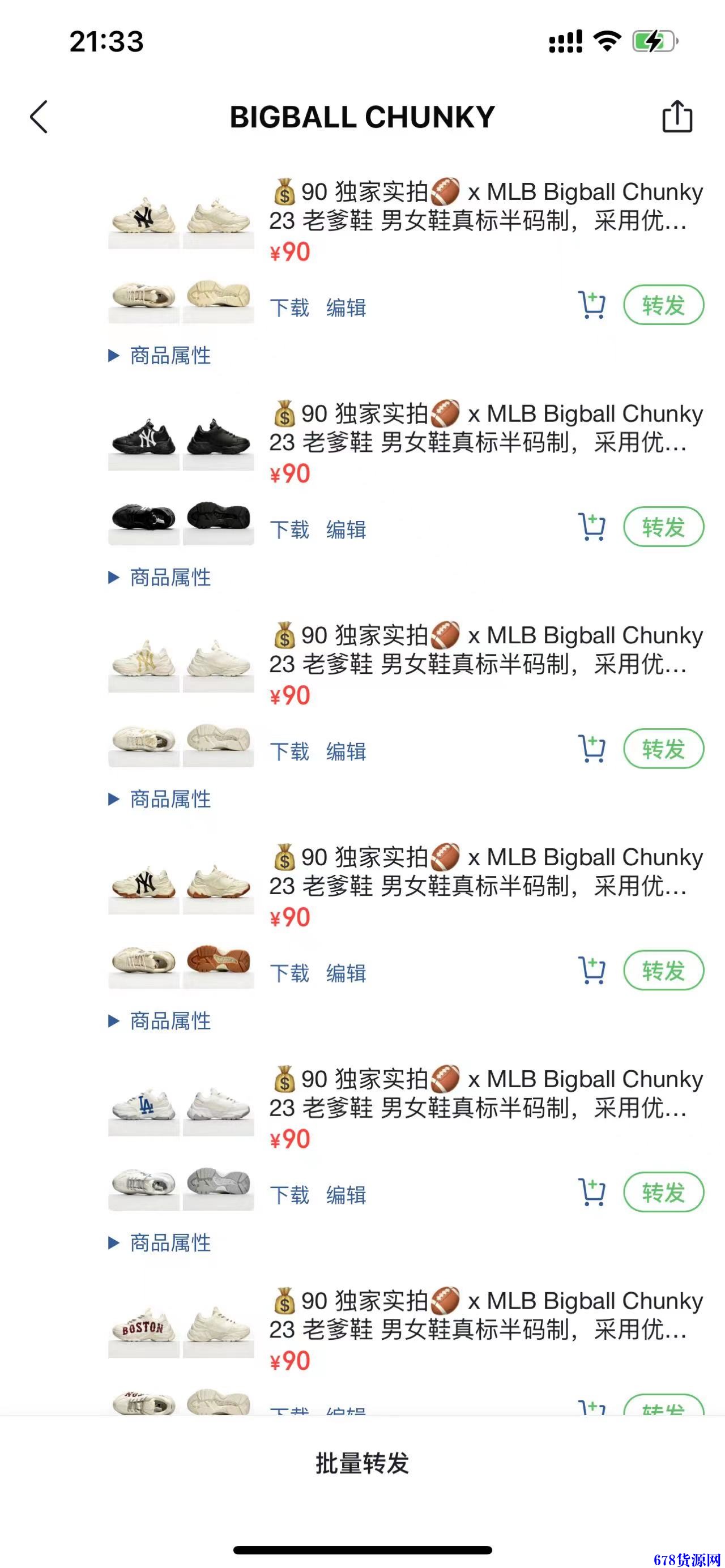Forward the gum-sole NY shoe listing
Viewport: 725px width, 1568px height.
(663, 970)
